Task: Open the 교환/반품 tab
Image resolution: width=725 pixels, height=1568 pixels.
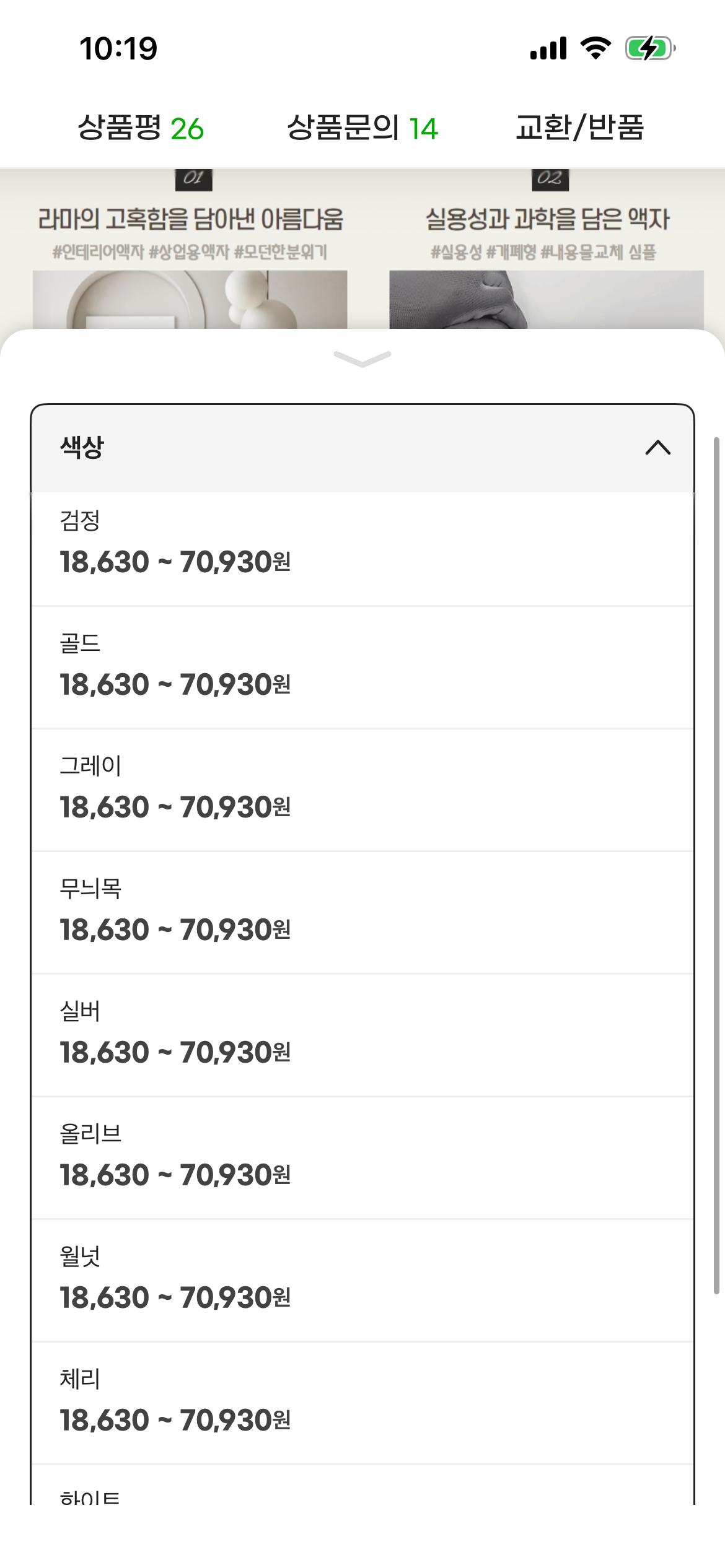Action: click(x=581, y=128)
